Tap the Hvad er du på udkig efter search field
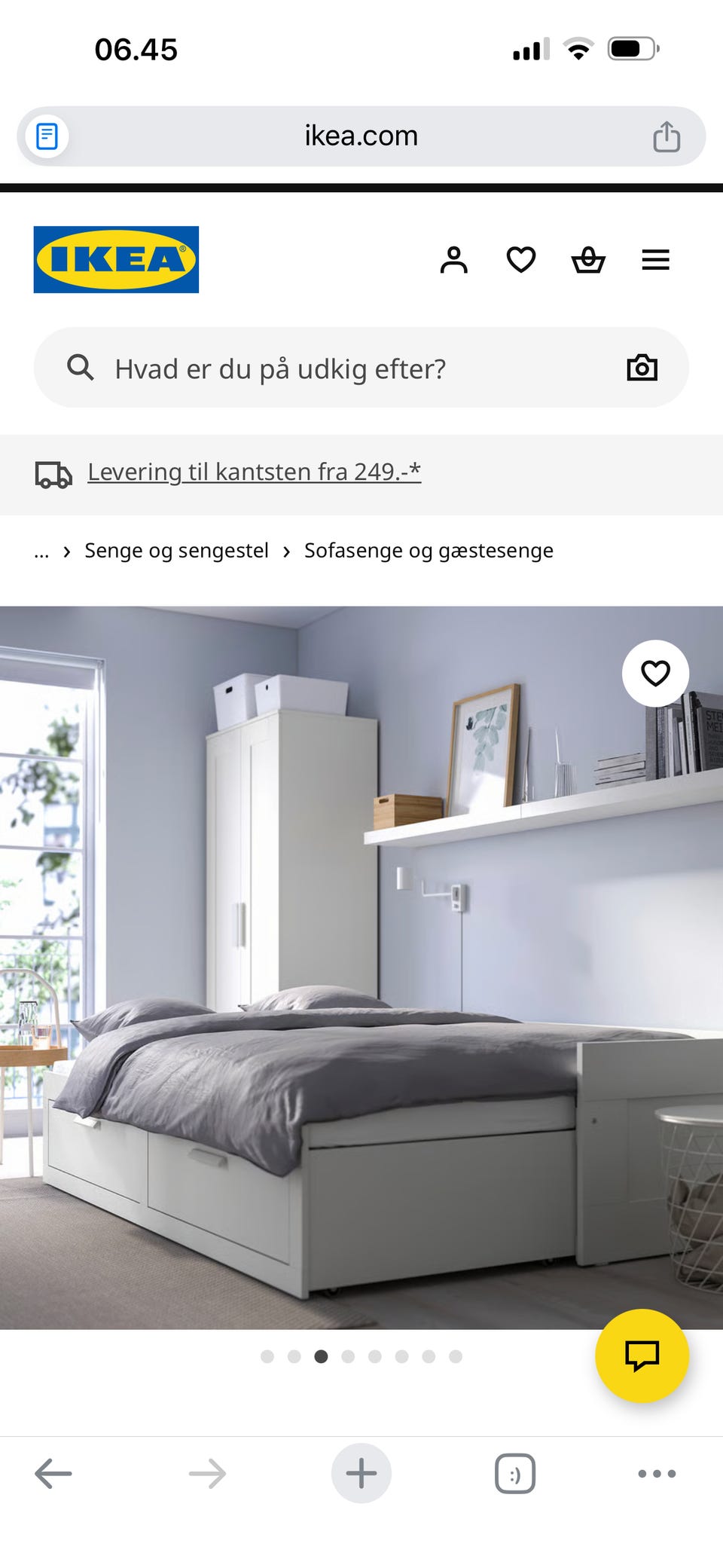The height and width of the screenshot is (1568, 723). 316,368
